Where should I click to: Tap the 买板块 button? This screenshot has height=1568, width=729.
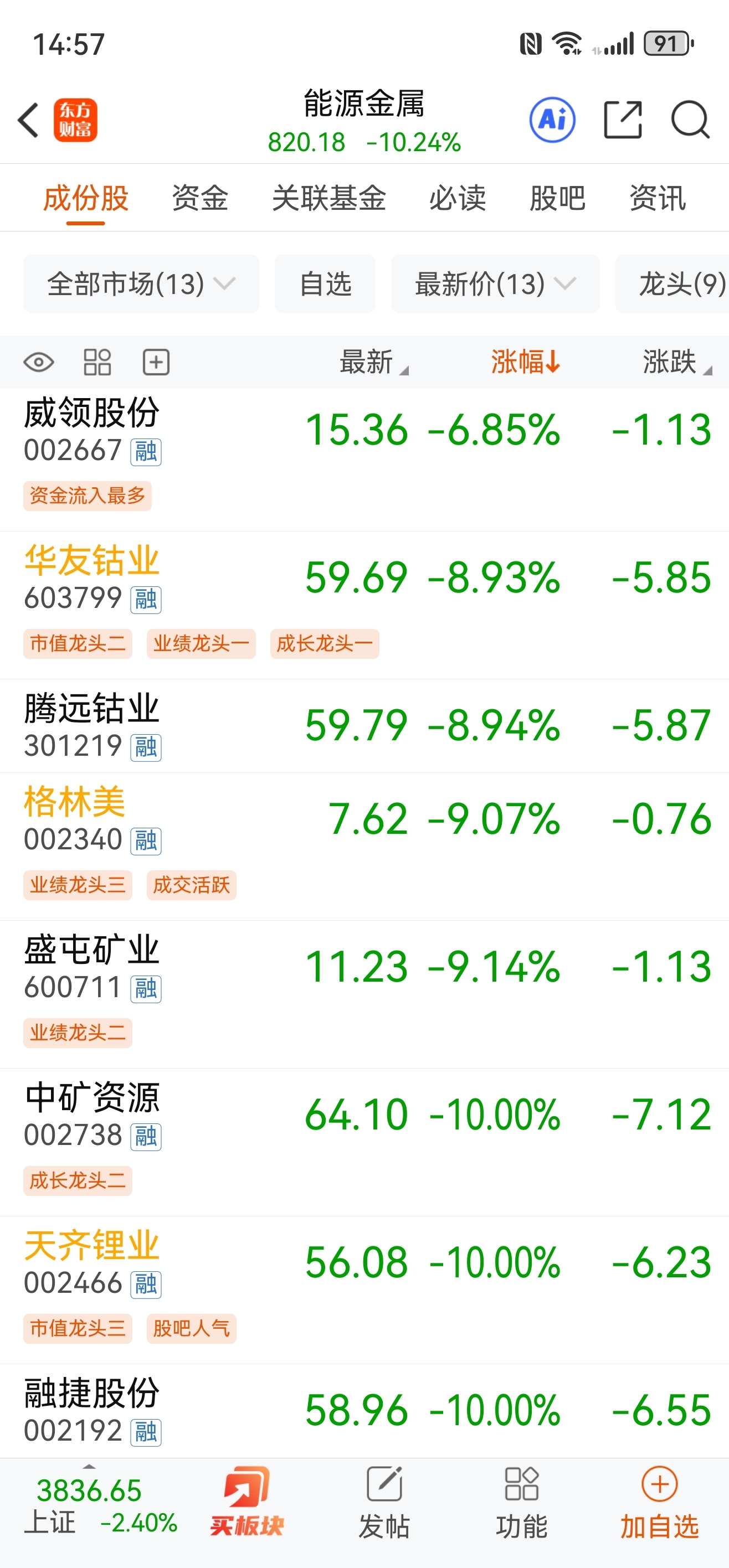247,1500
